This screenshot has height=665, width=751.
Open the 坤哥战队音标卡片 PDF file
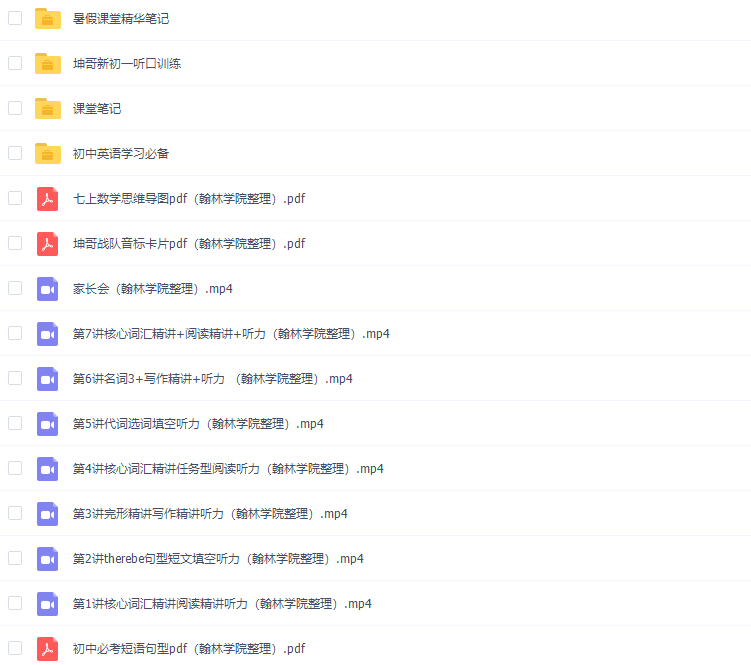pos(189,243)
